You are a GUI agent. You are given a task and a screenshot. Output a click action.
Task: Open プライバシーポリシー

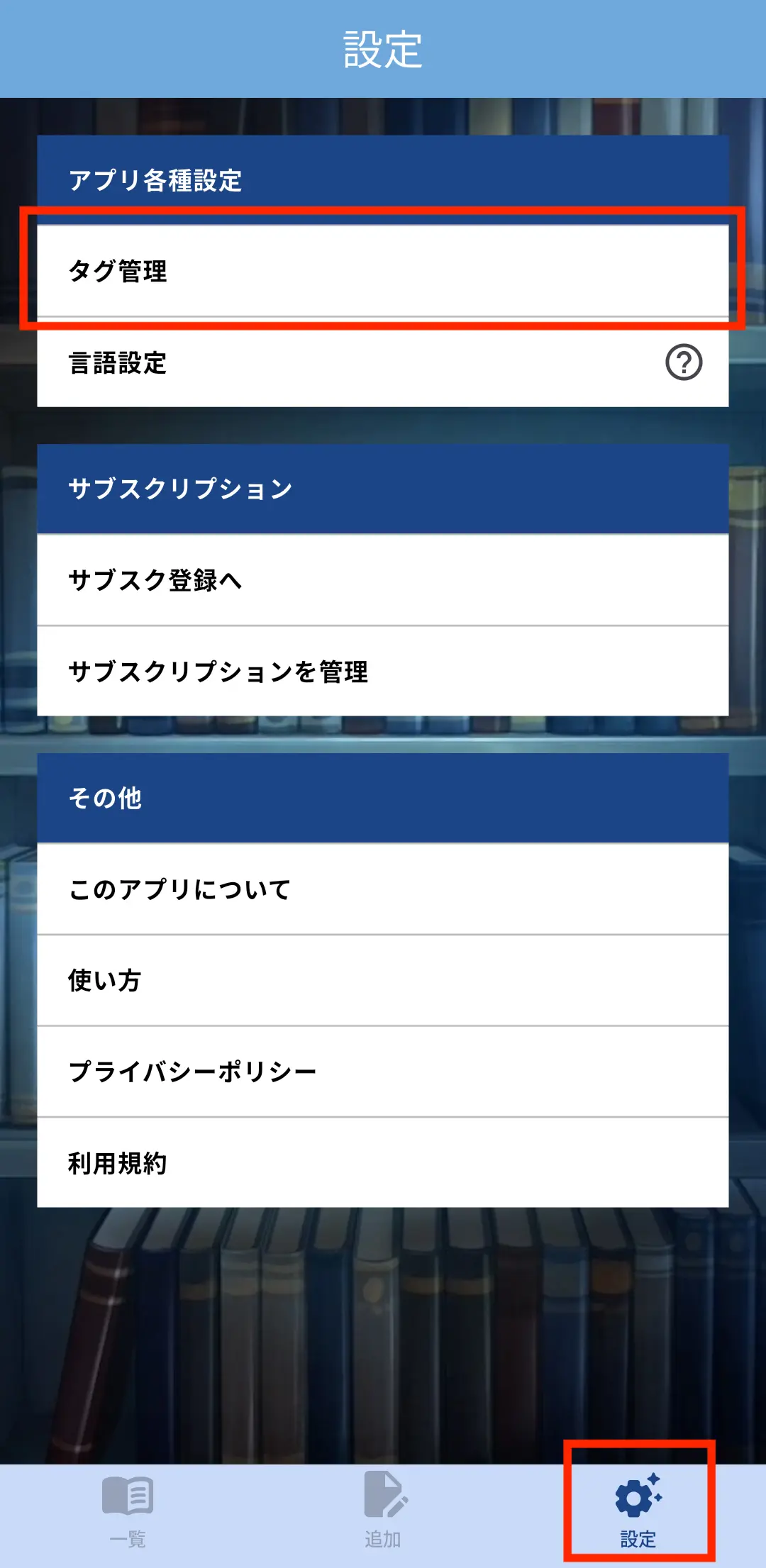383,1071
